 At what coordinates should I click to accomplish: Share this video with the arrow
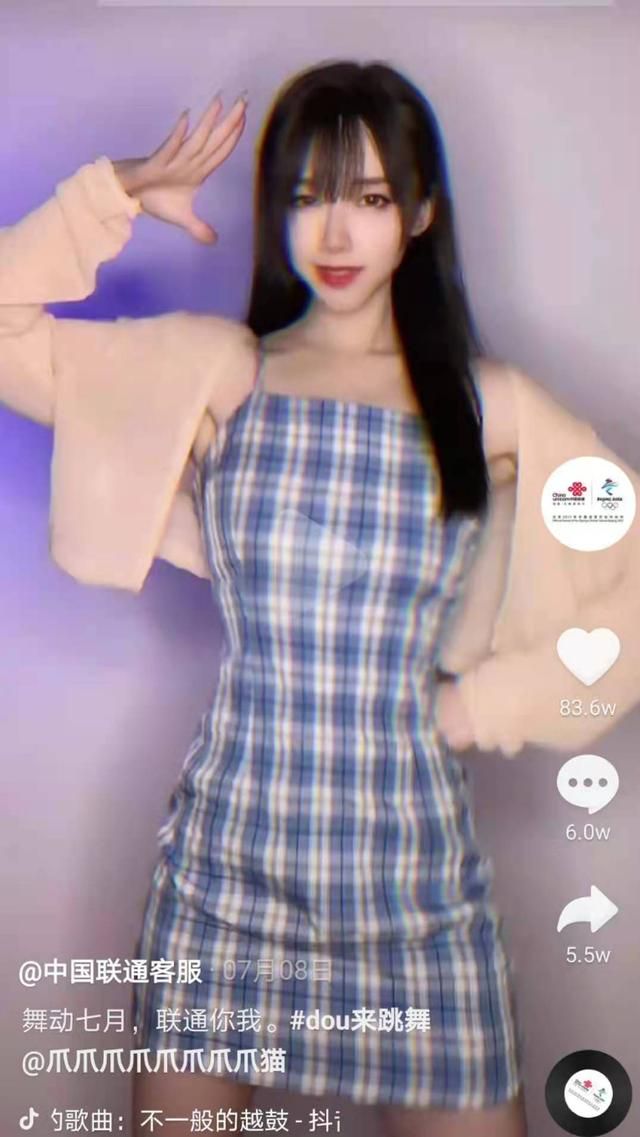tap(588, 910)
